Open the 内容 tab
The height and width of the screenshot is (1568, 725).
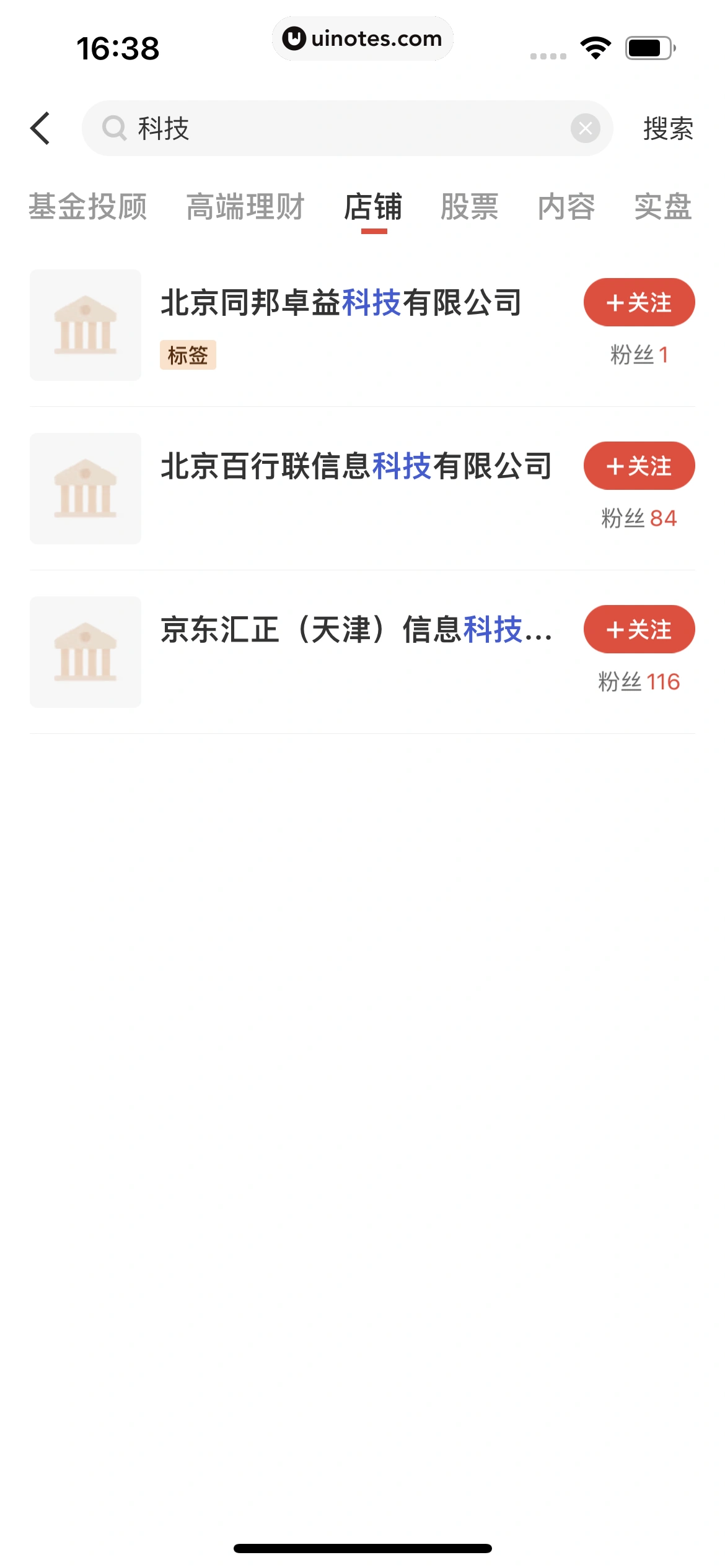point(566,207)
